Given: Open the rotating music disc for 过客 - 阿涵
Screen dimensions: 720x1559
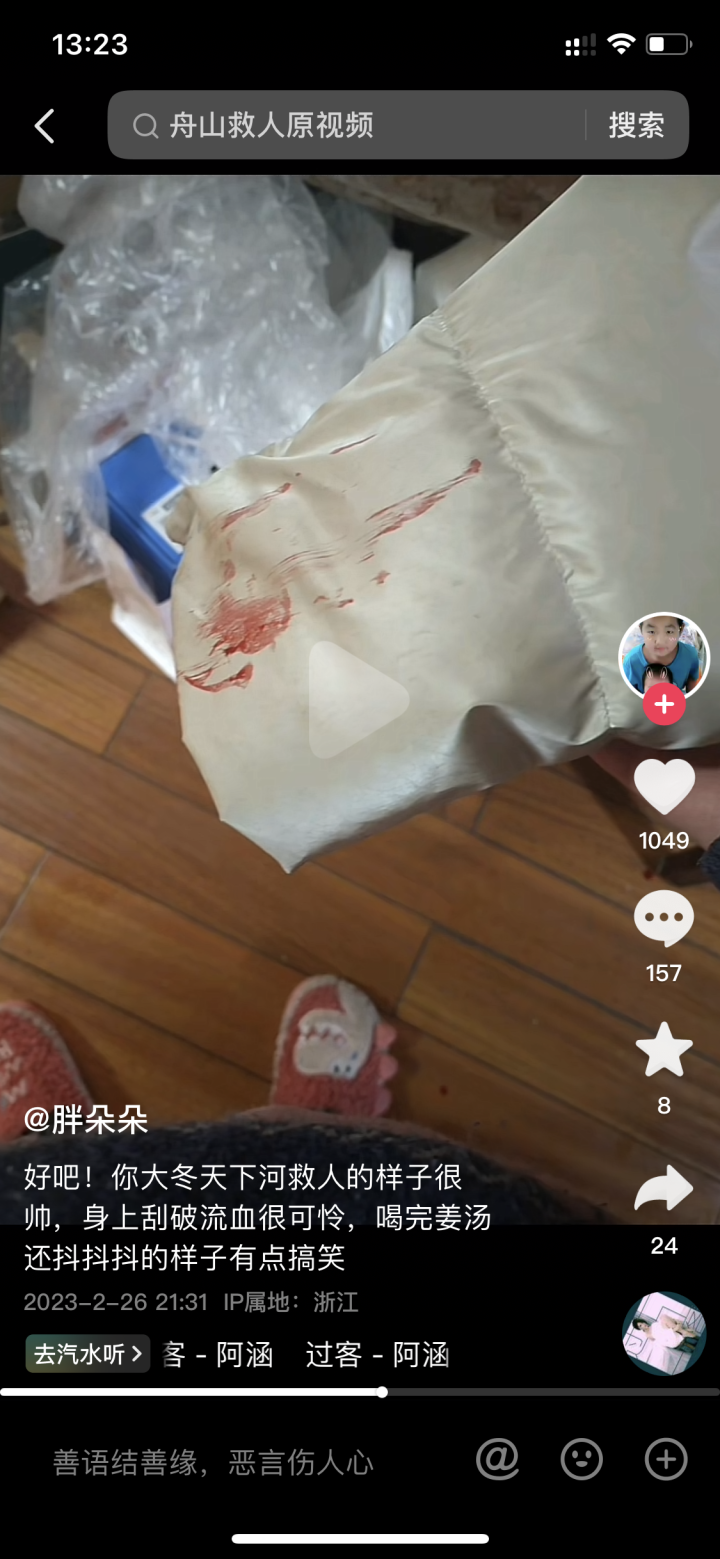Looking at the screenshot, I should coord(664,1334).
